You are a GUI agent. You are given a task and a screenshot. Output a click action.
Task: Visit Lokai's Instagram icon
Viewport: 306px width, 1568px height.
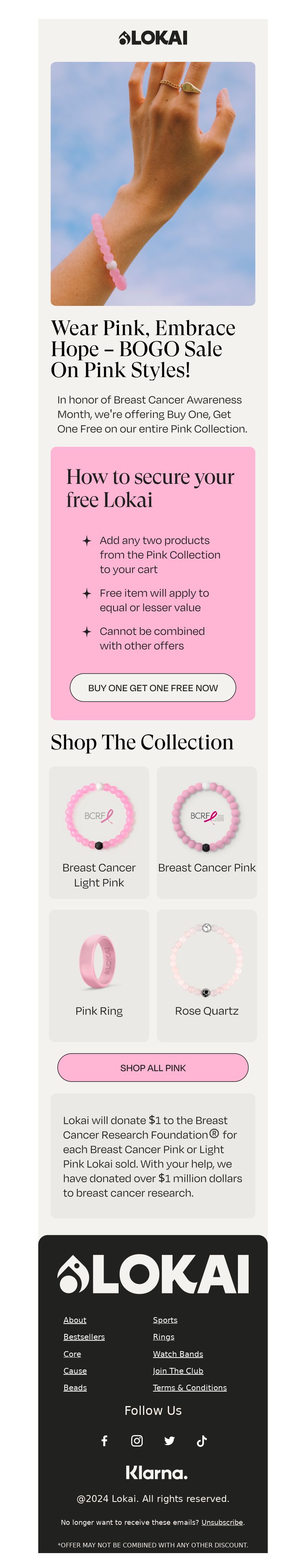pyautogui.click(x=137, y=1440)
